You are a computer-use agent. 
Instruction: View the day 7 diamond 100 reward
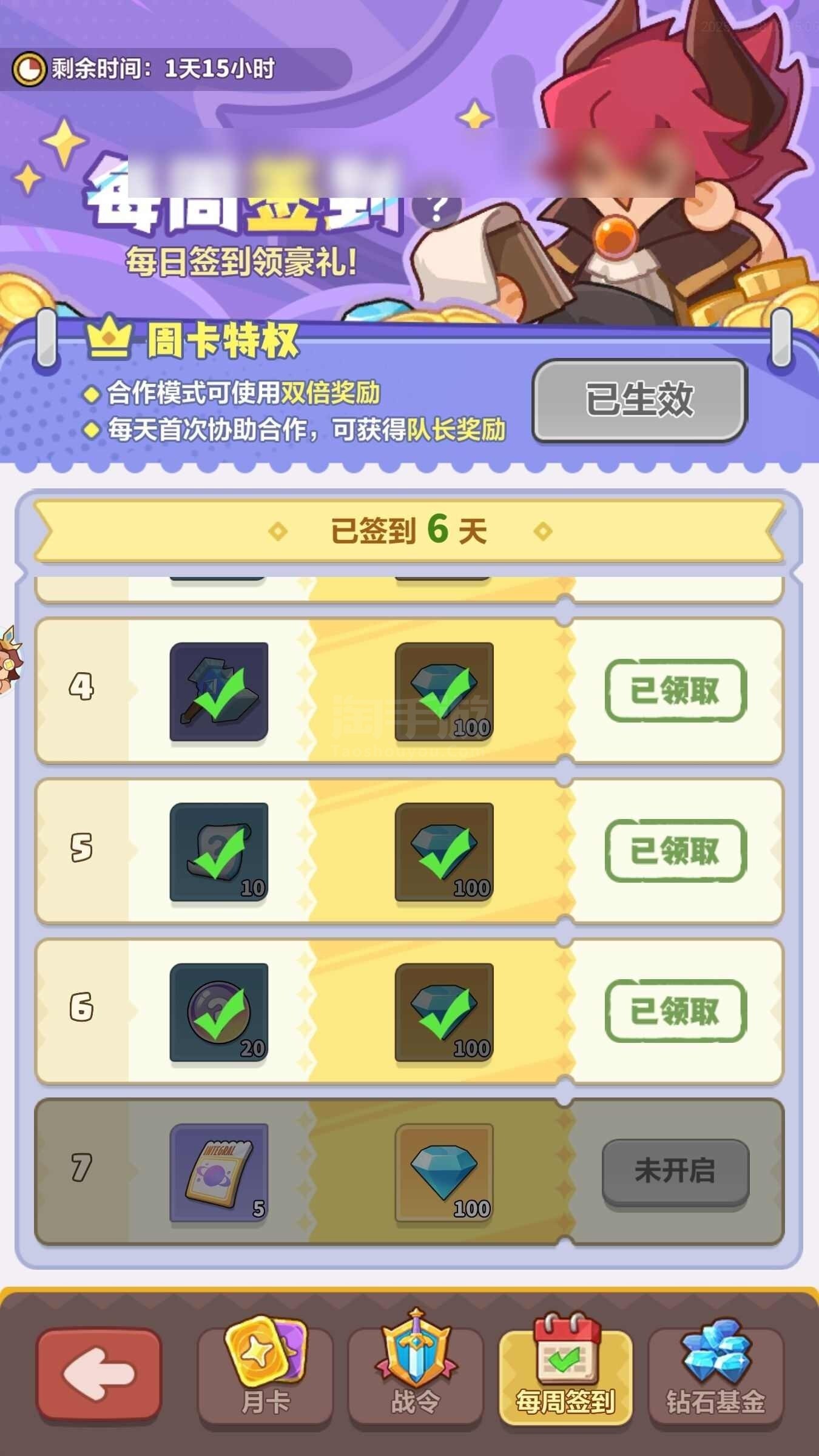444,1173
